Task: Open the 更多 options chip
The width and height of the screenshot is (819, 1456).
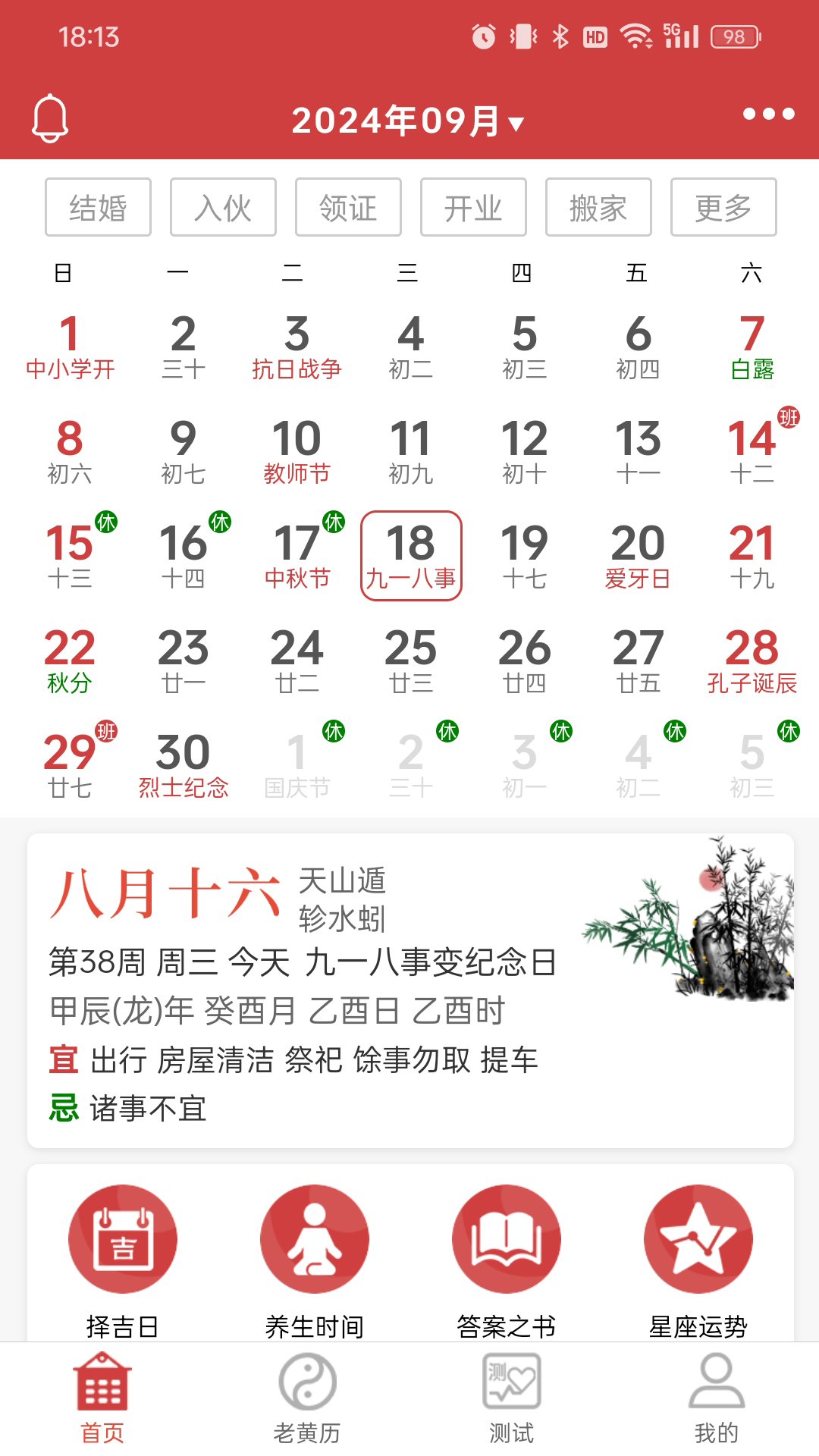Action: click(723, 208)
